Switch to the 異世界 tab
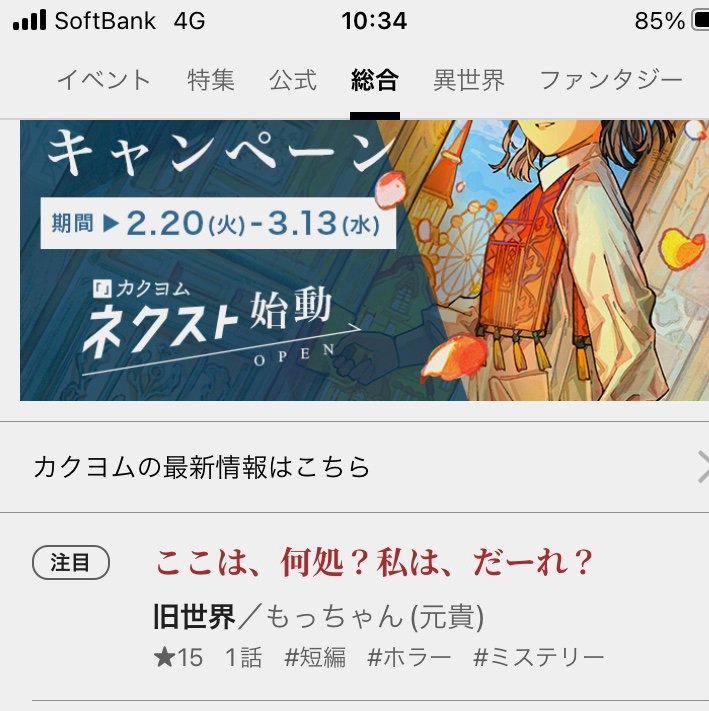Viewport: 709px width, 711px height. [469, 81]
